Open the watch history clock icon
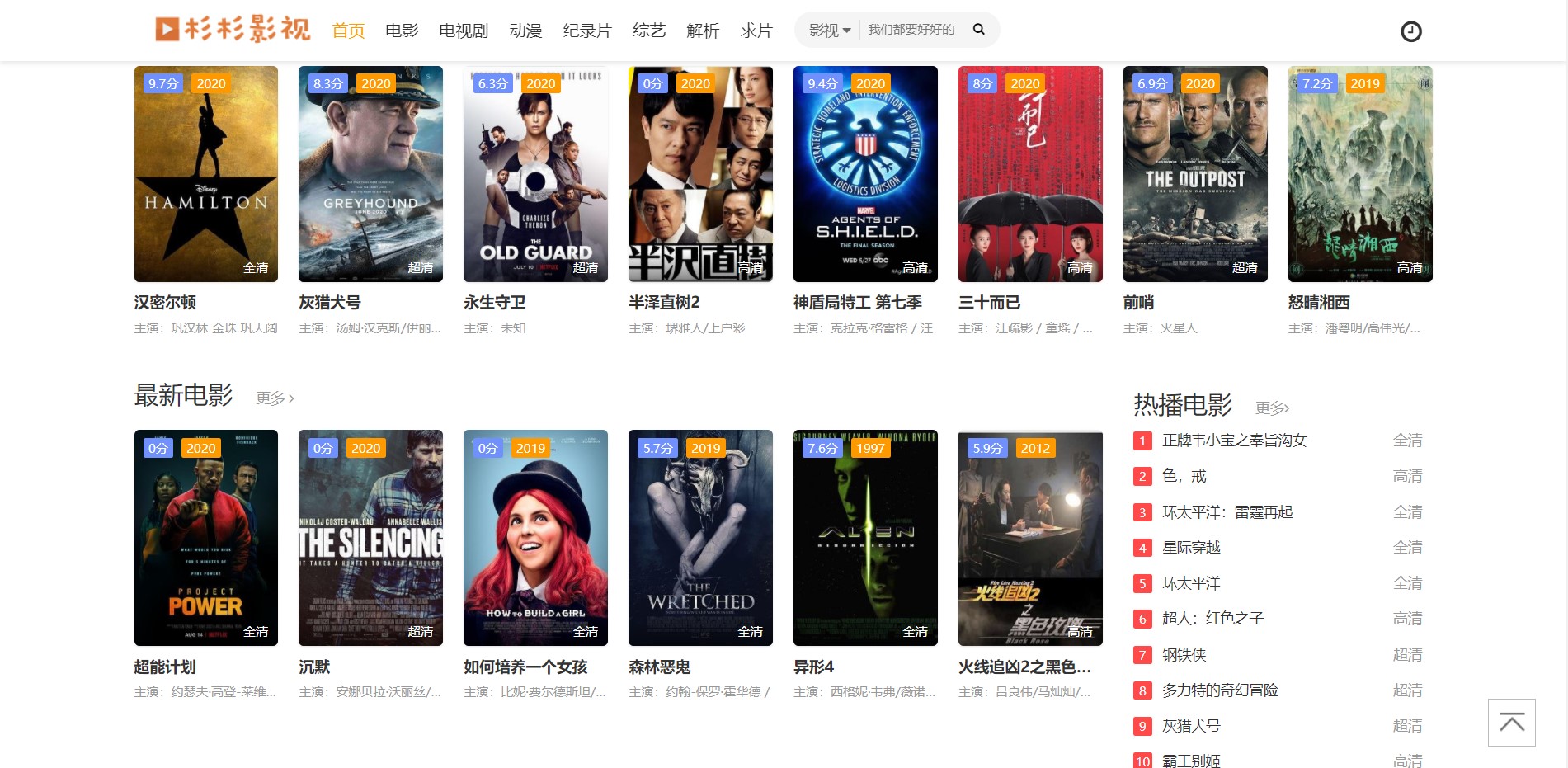Viewport: 1568px width, 768px height. click(x=1410, y=31)
